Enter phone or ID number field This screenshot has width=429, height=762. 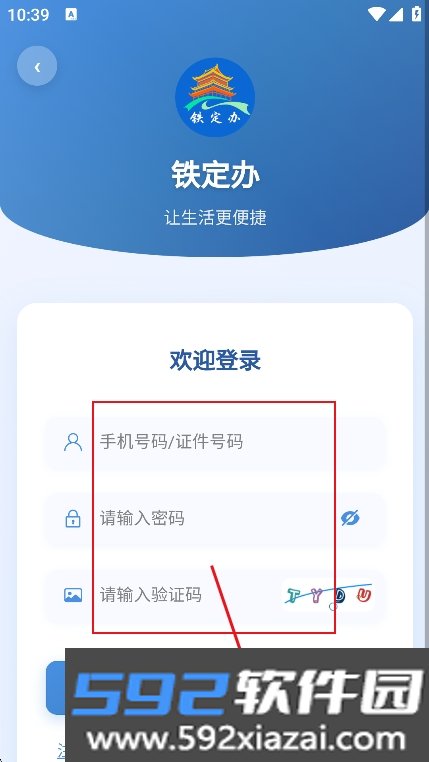[x=215, y=442]
